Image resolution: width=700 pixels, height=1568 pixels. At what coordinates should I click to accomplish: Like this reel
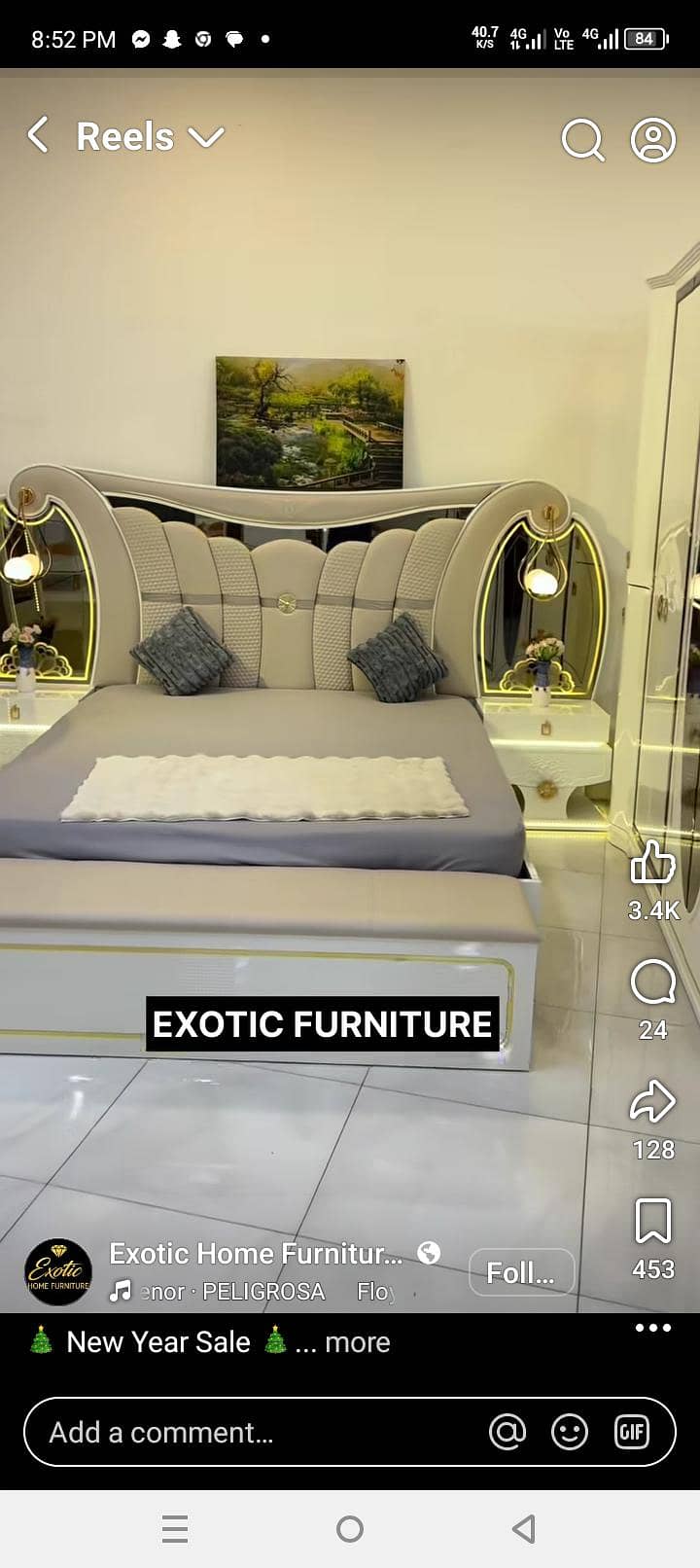pyautogui.click(x=653, y=862)
